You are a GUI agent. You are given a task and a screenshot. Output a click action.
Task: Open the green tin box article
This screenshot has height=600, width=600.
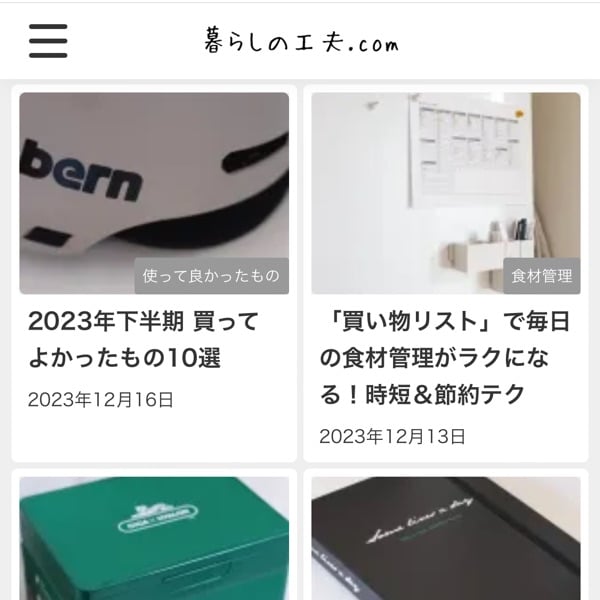click(x=154, y=538)
